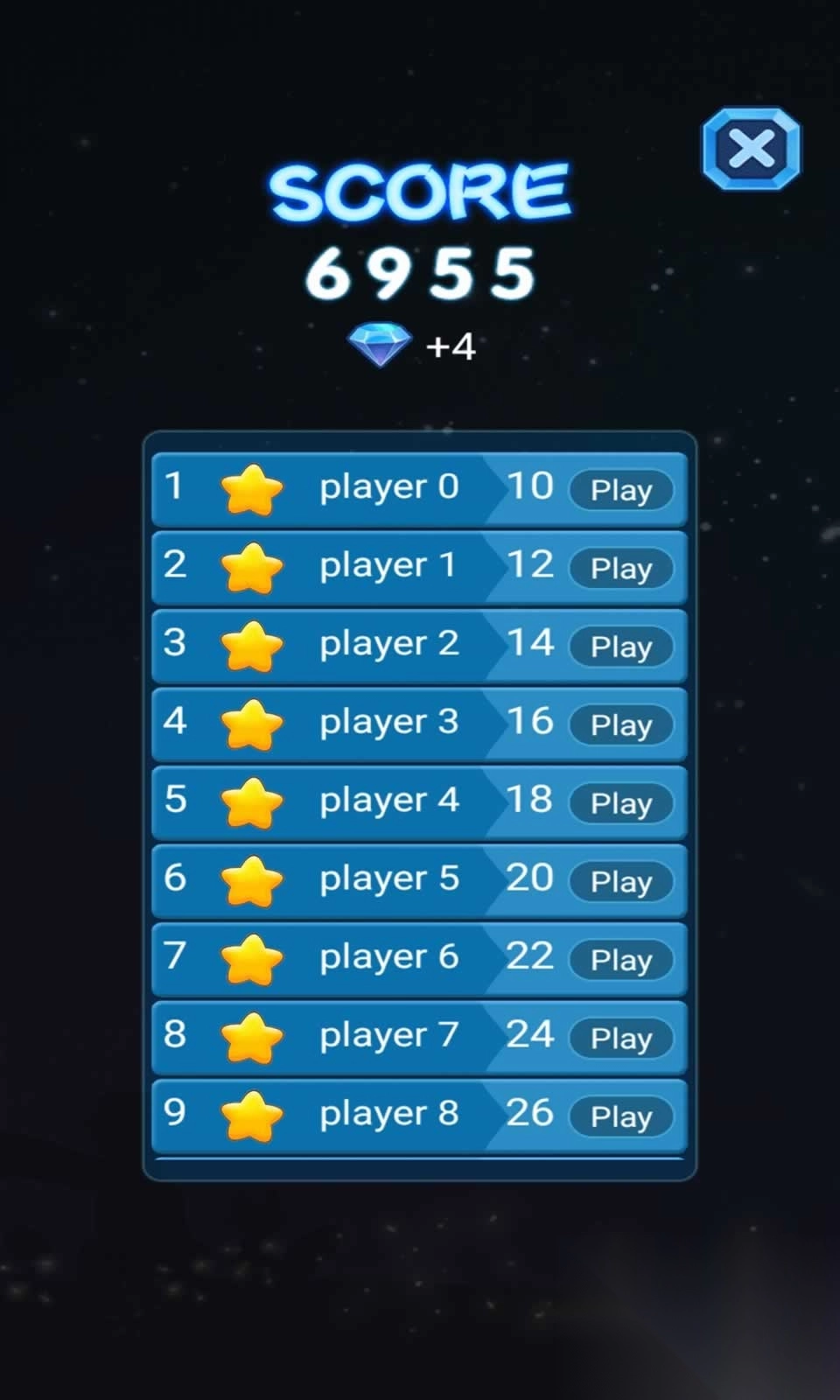The width and height of the screenshot is (840, 1400).
Task: Use the Play button on player 7
Action: click(621, 1038)
